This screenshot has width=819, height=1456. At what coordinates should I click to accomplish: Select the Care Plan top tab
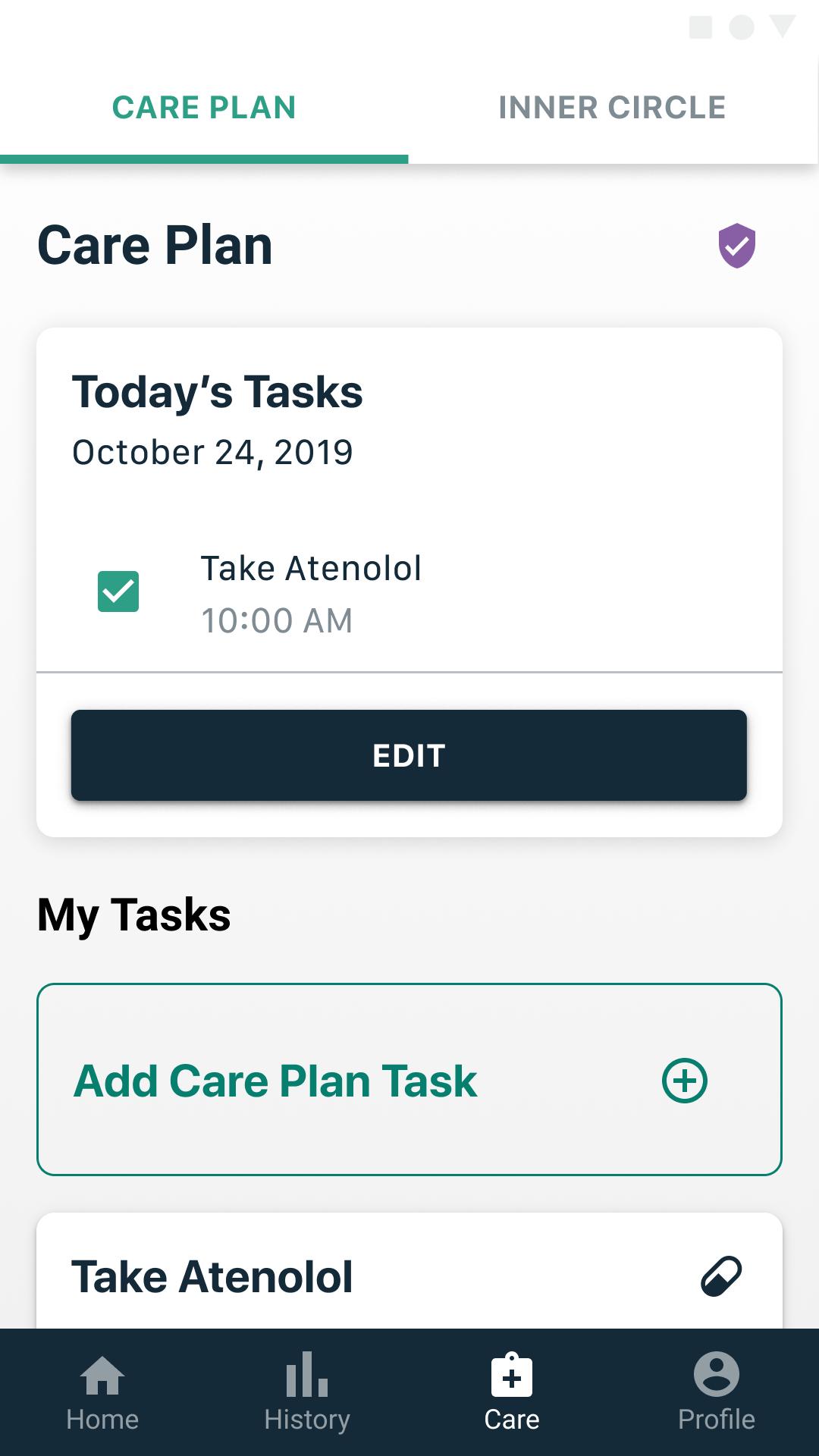204,108
